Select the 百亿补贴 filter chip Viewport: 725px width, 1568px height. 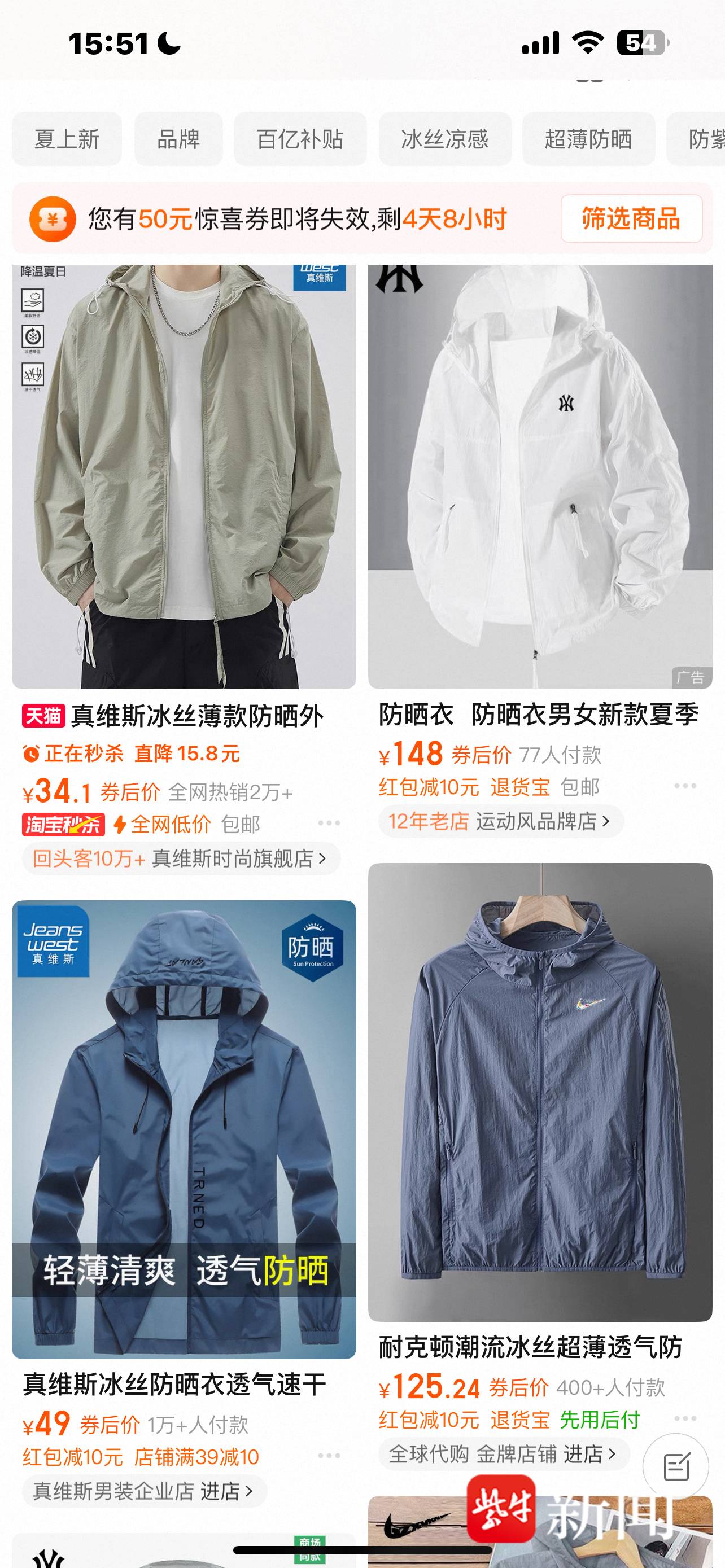click(300, 139)
